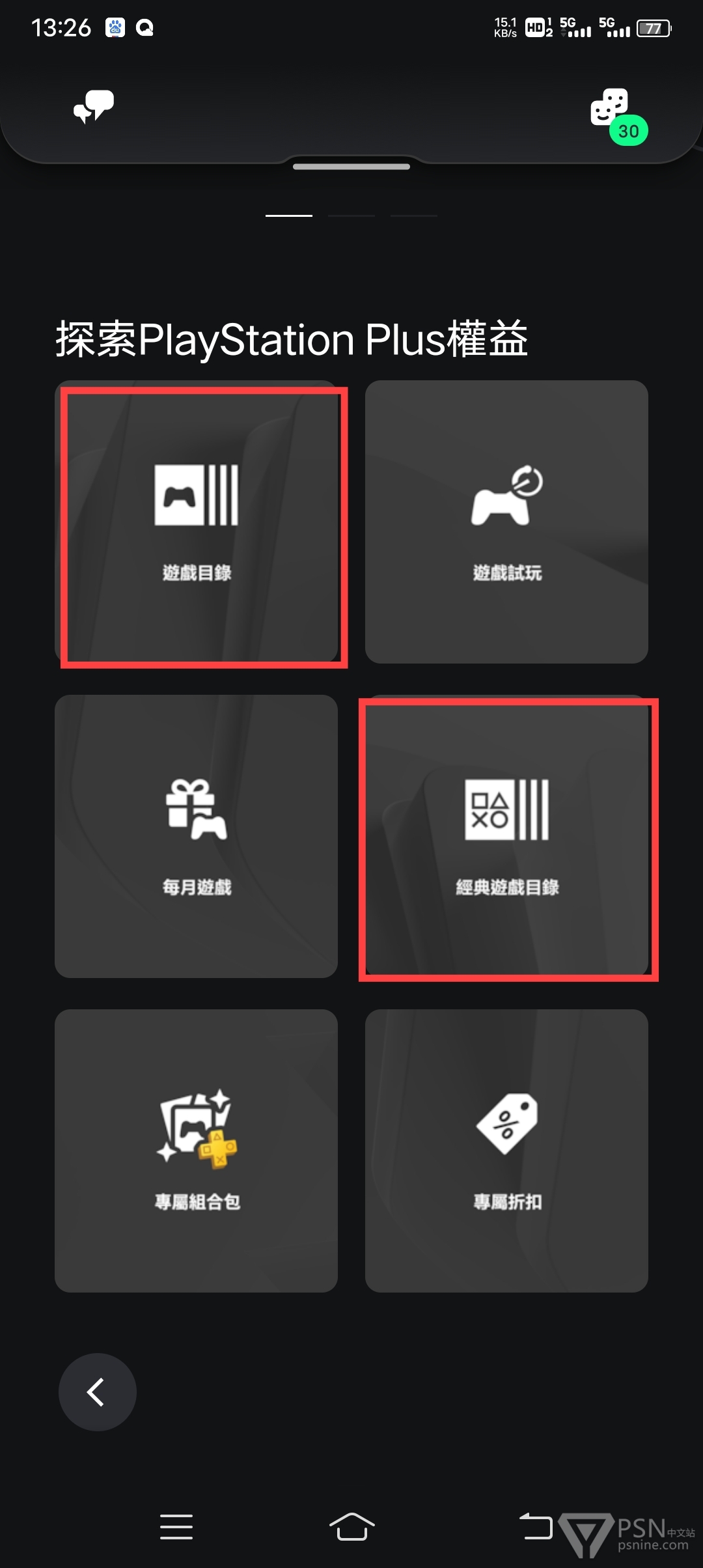The height and width of the screenshot is (1568, 703).
Task: View the 專屬折扣 exclusive discounts card
Action: coord(506,1151)
